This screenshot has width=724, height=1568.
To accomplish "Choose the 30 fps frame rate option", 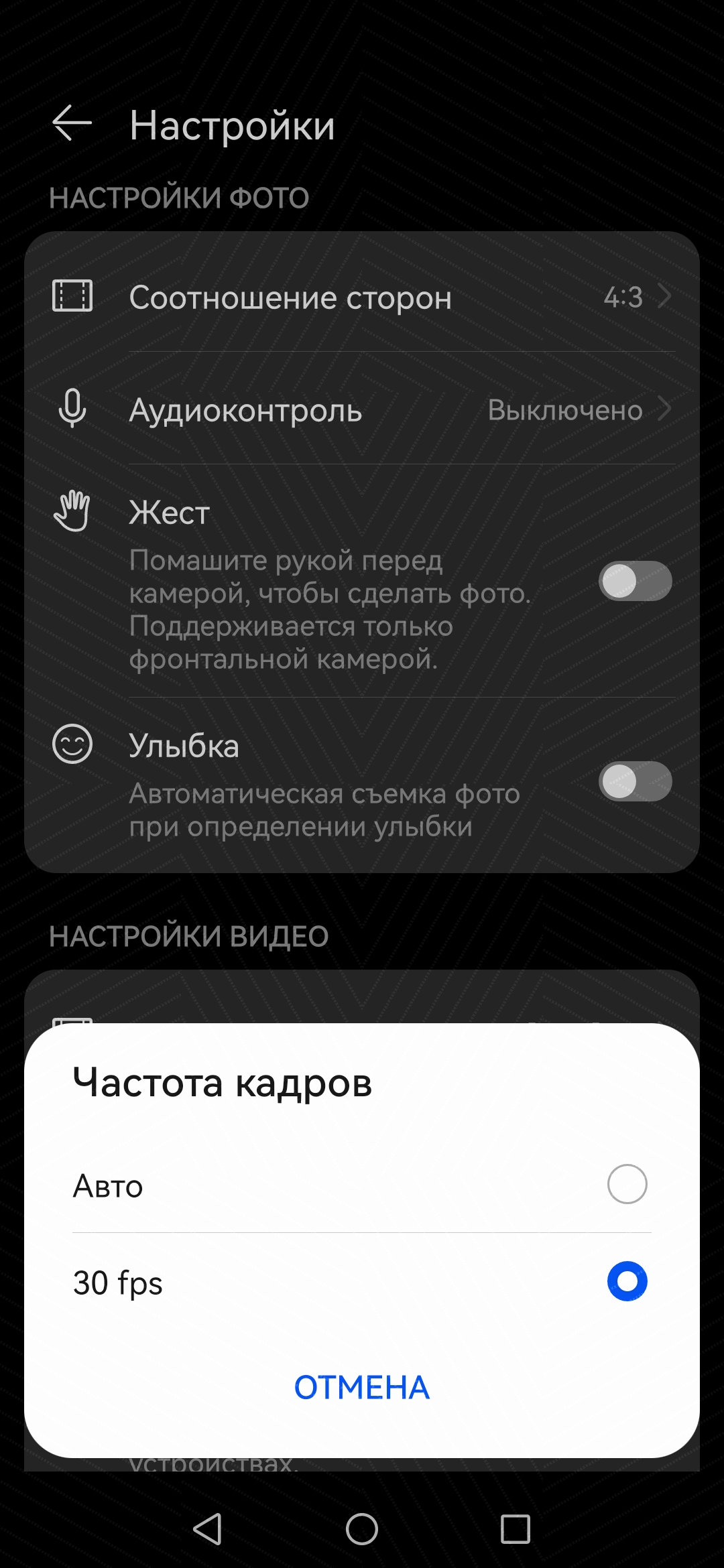I will [627, 1281].
